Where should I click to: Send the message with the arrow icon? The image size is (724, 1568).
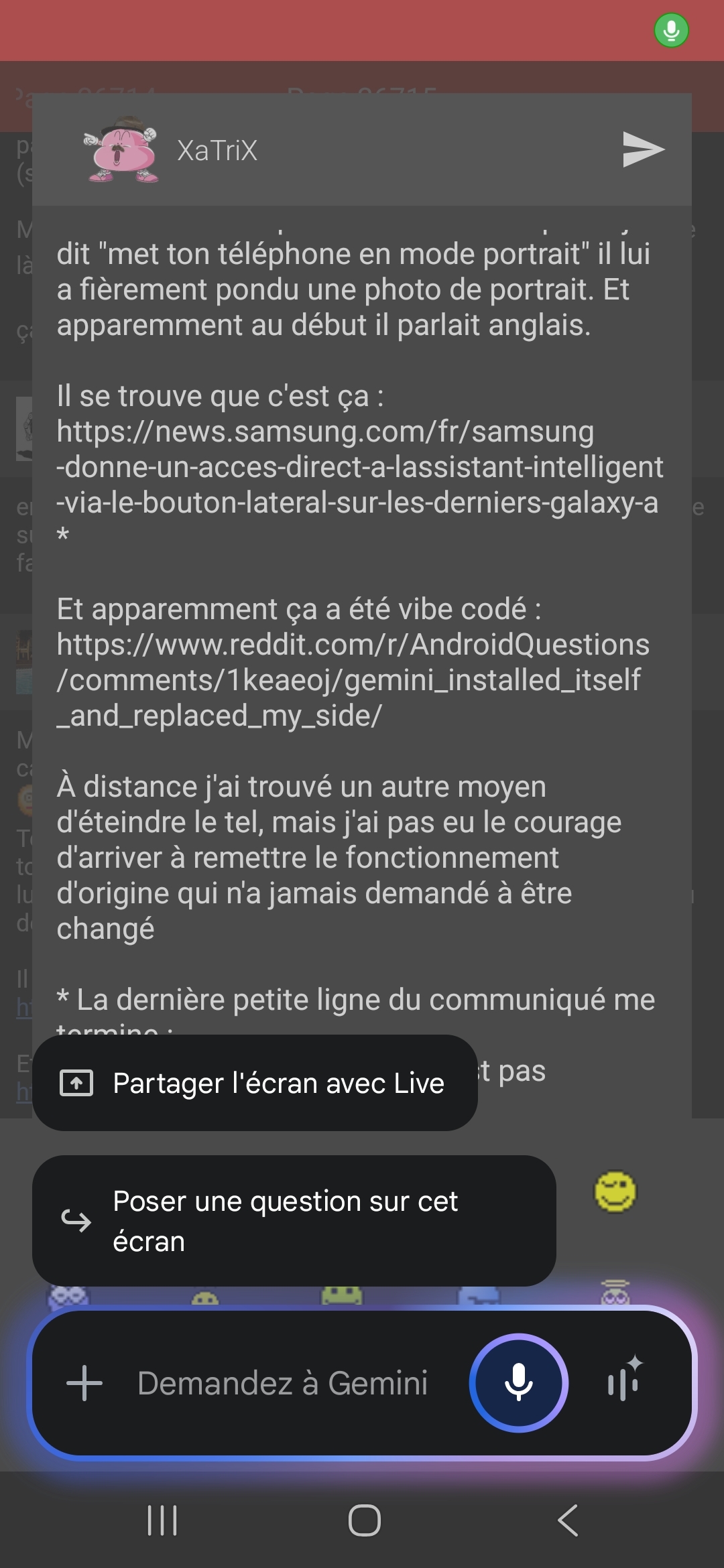(642, 149)
